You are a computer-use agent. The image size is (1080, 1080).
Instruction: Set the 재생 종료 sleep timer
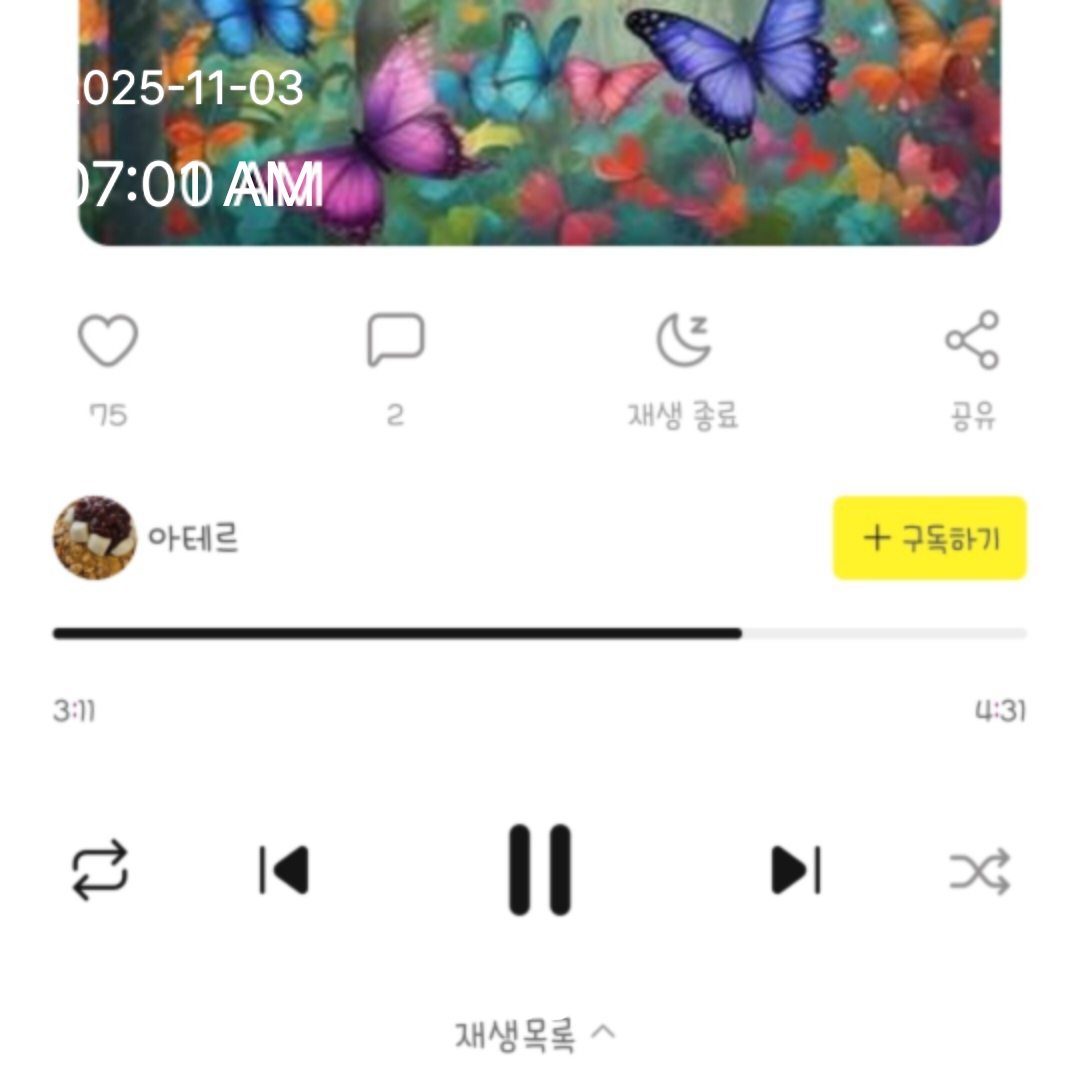pos(684,341)
